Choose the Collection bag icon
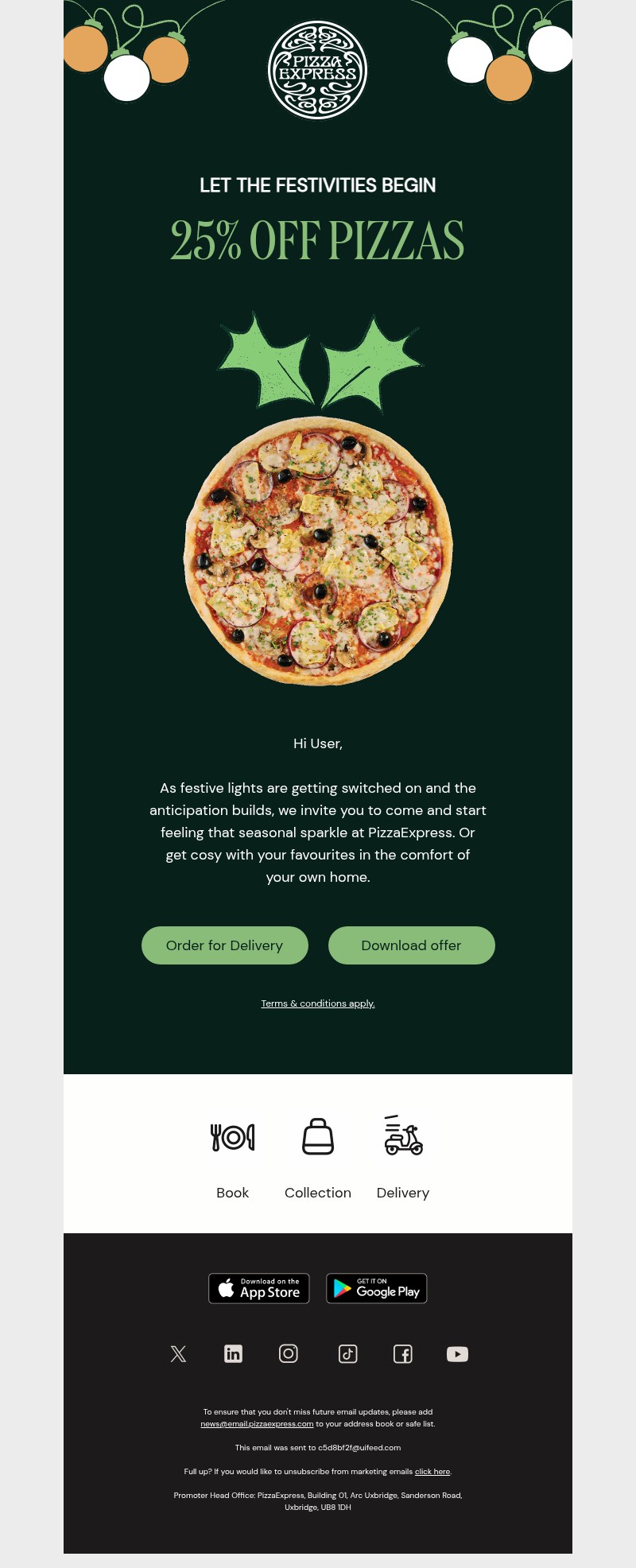The image size is (636, 1568). 318,1137
